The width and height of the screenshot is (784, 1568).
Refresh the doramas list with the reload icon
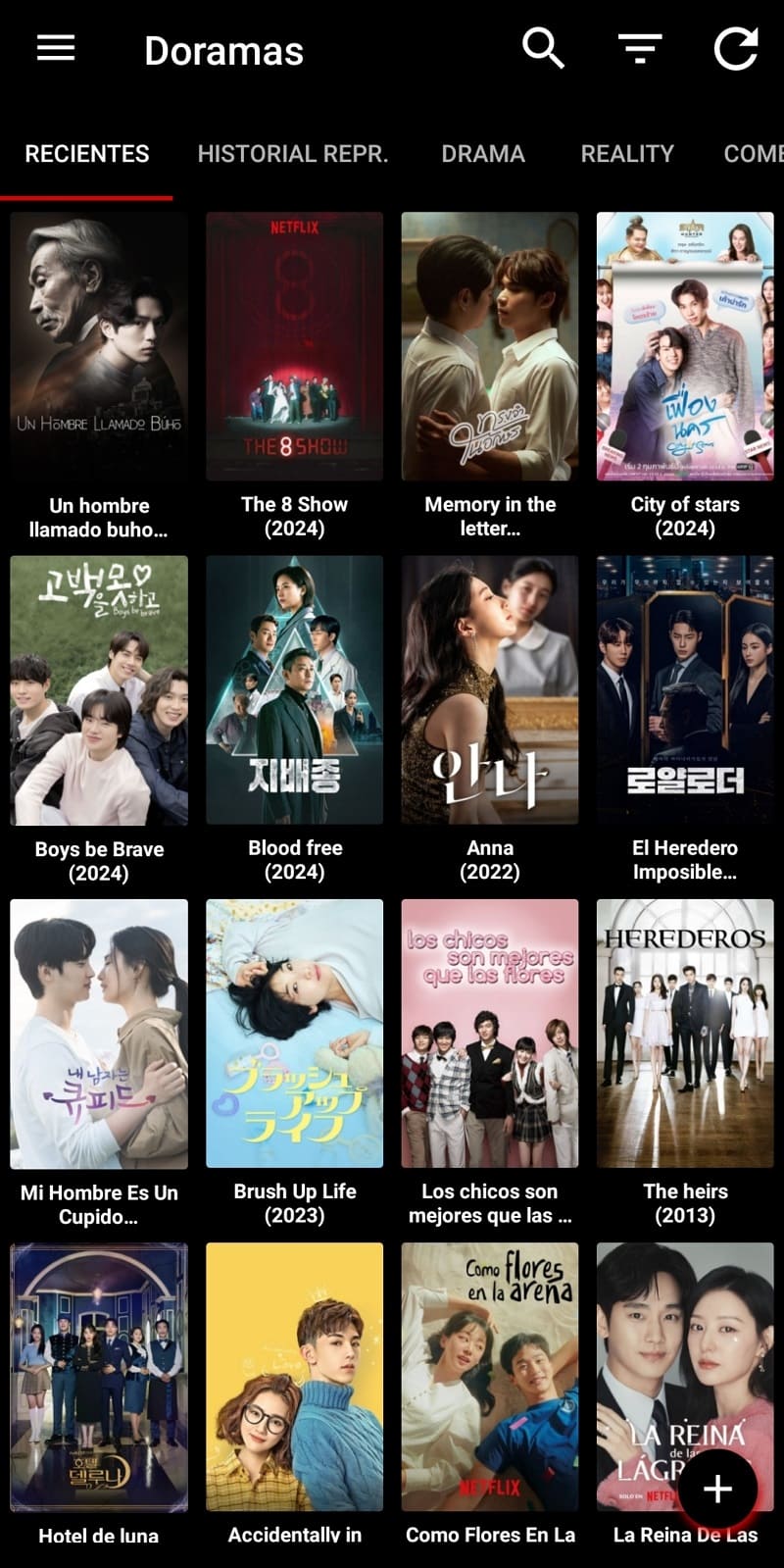[737, 47]
